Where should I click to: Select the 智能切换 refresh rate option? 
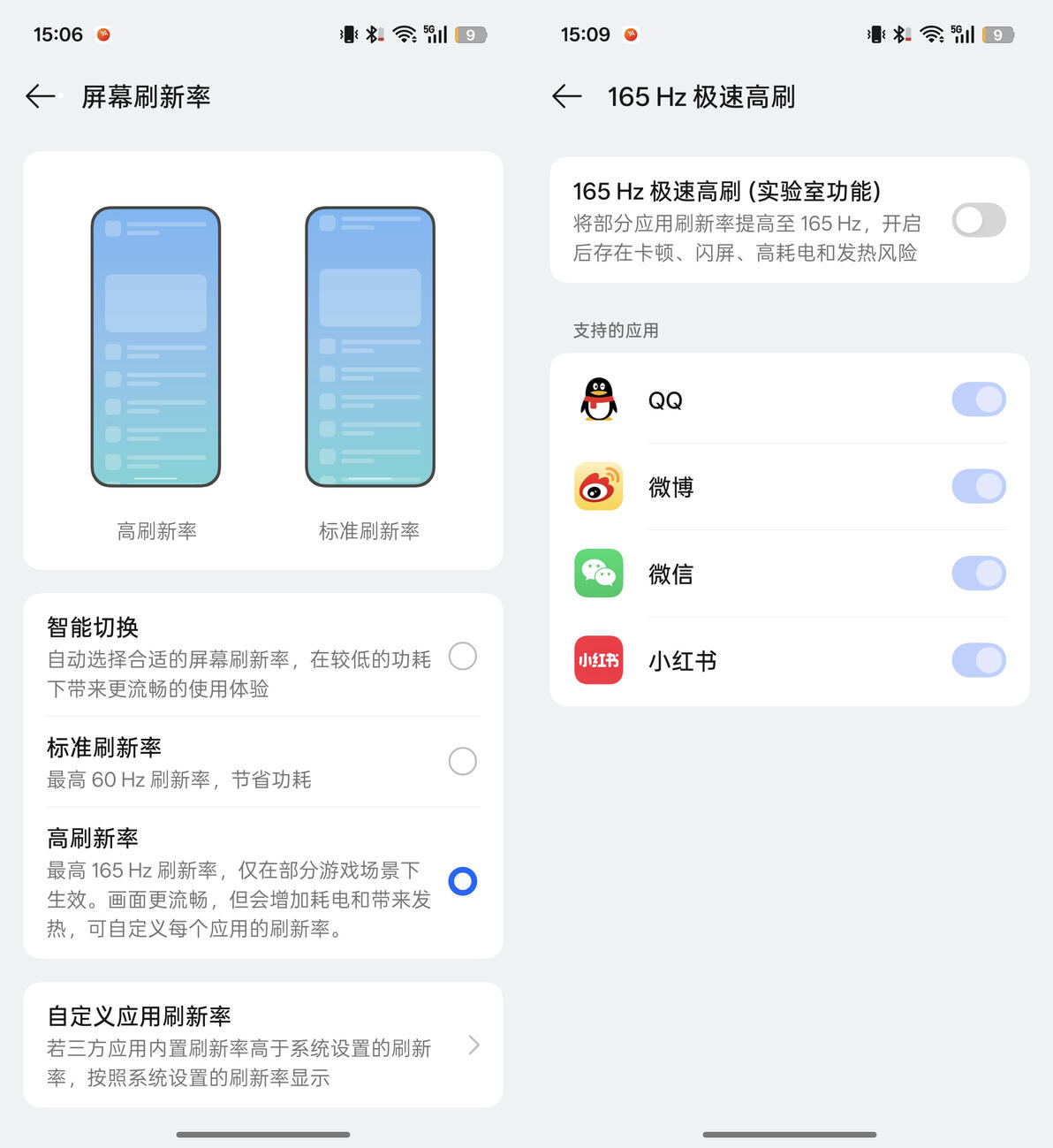[x=463, y=657]
